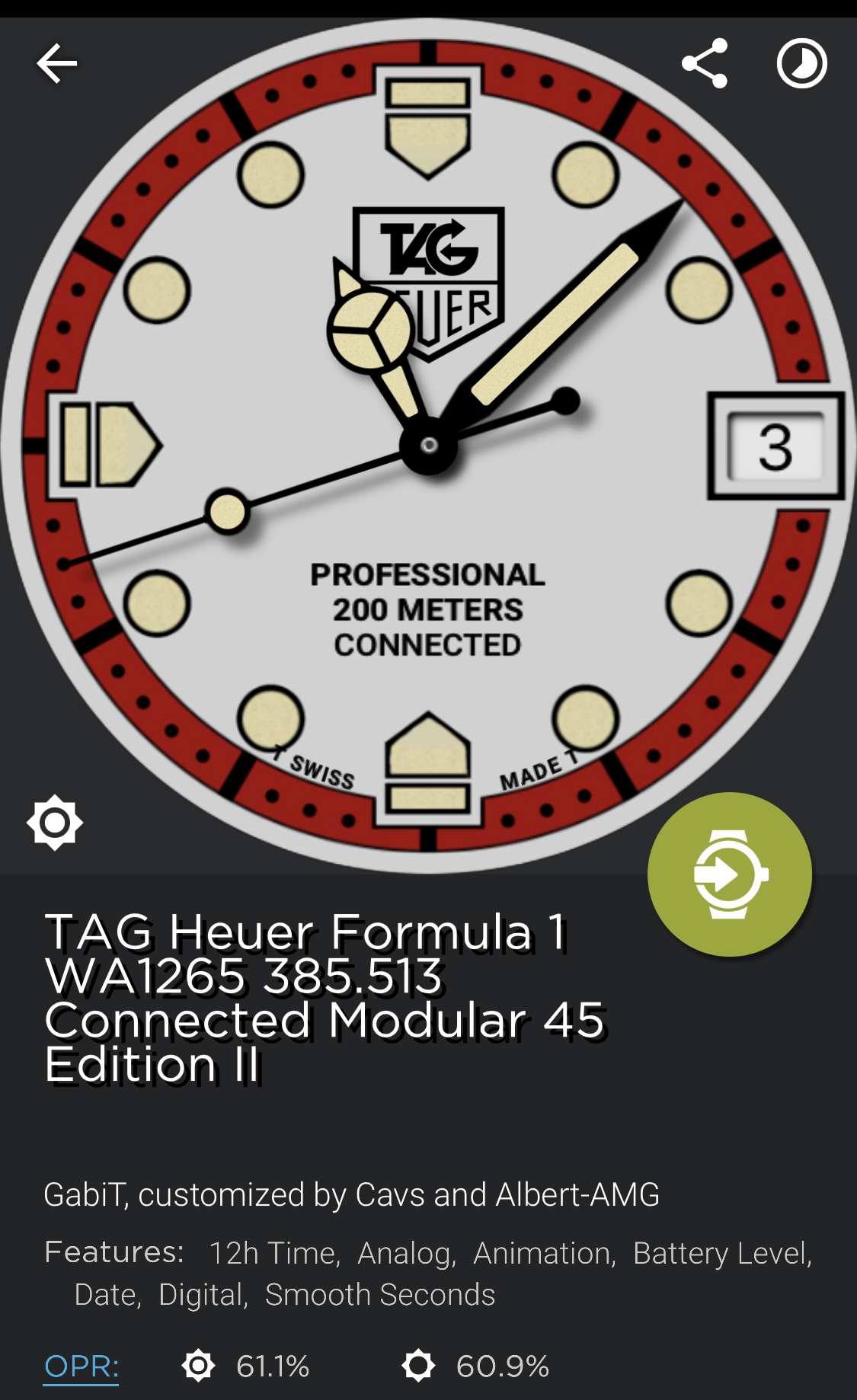Tap the clock time-preview icon
The width and height of the screenshot is (857, 1400).
[x=801, y=63]
